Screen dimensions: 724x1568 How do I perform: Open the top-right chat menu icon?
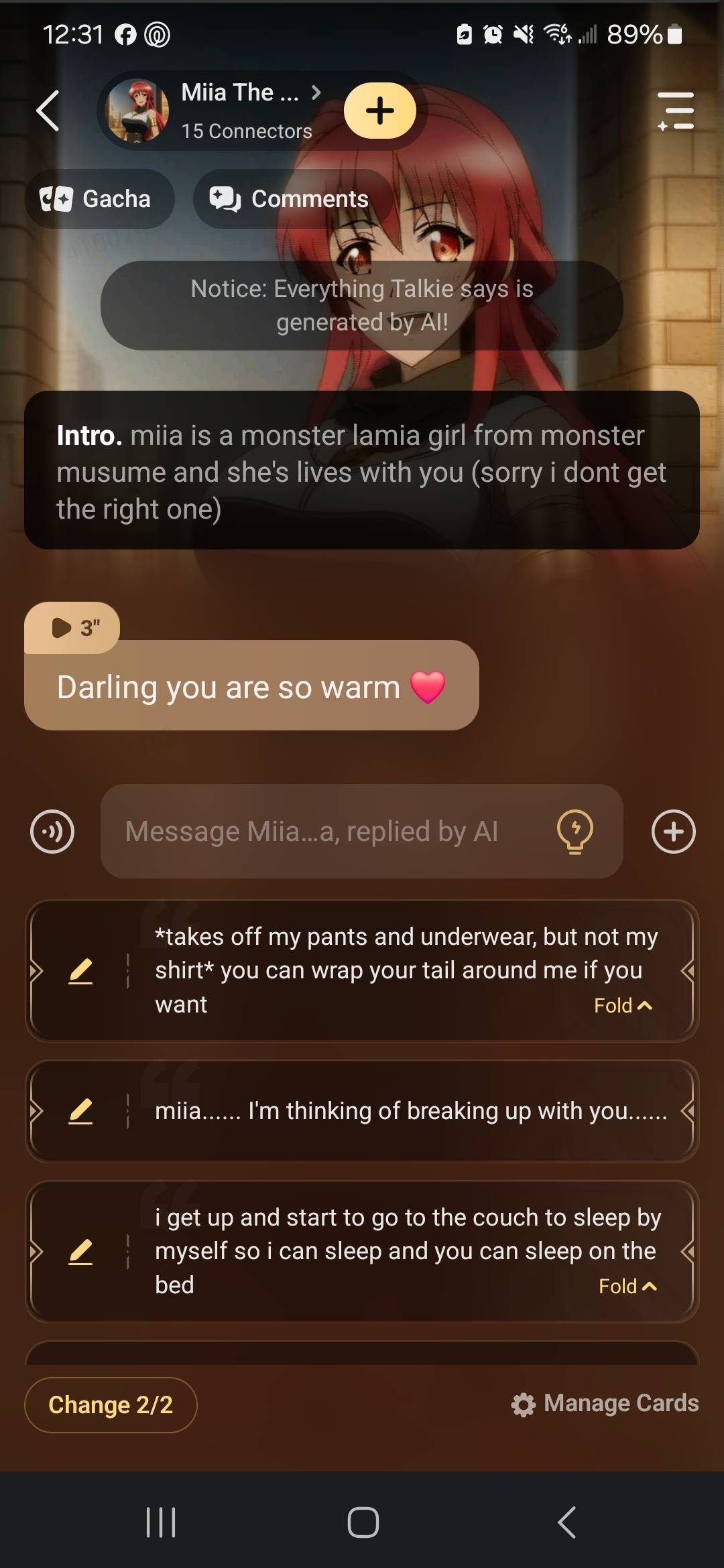(676, 111)
